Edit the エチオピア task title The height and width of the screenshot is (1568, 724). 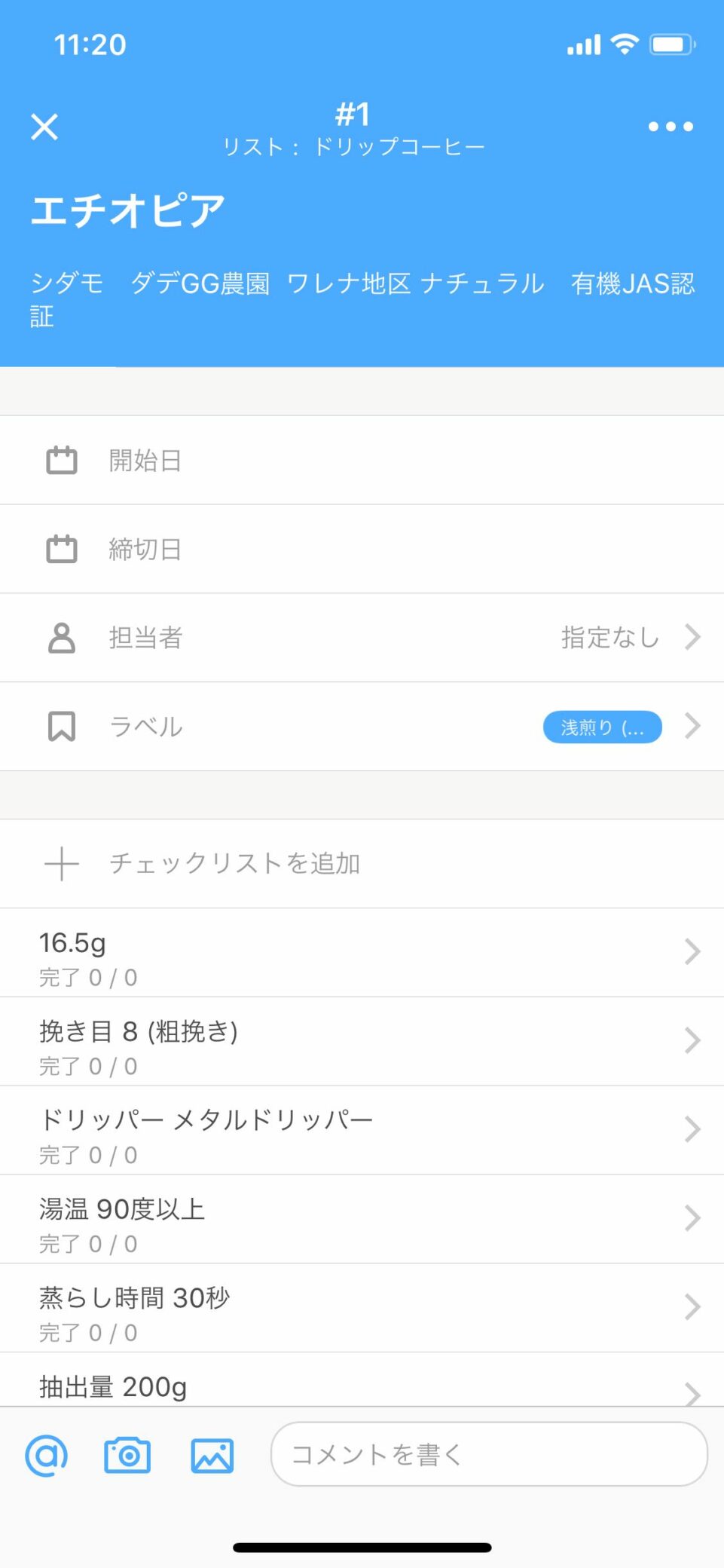tap(128, 210)
